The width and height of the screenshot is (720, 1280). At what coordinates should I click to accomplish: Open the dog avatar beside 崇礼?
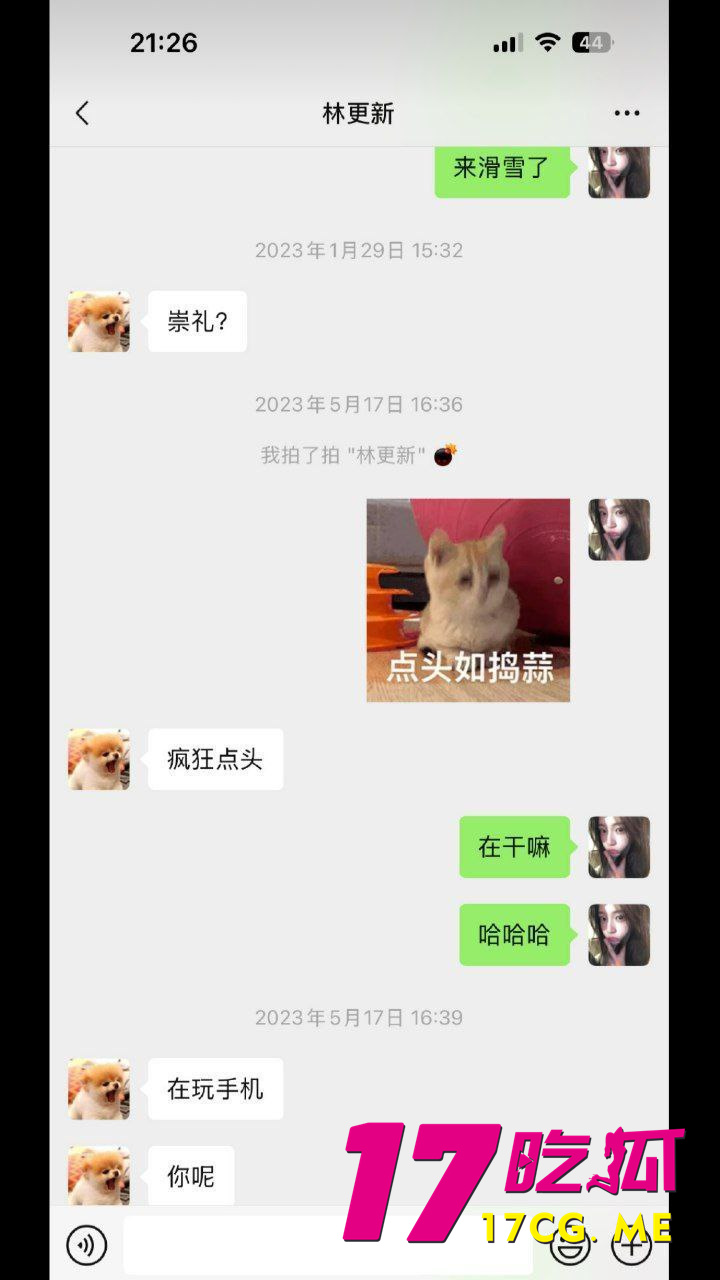[x=99, y=322]
